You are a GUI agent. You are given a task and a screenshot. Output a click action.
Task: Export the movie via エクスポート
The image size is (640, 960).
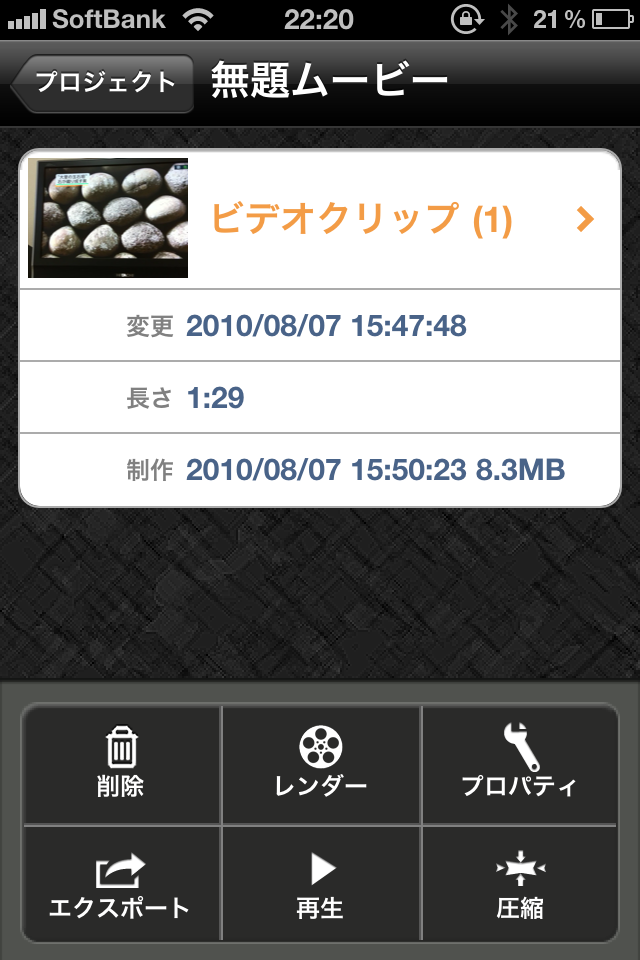(120, 885)
